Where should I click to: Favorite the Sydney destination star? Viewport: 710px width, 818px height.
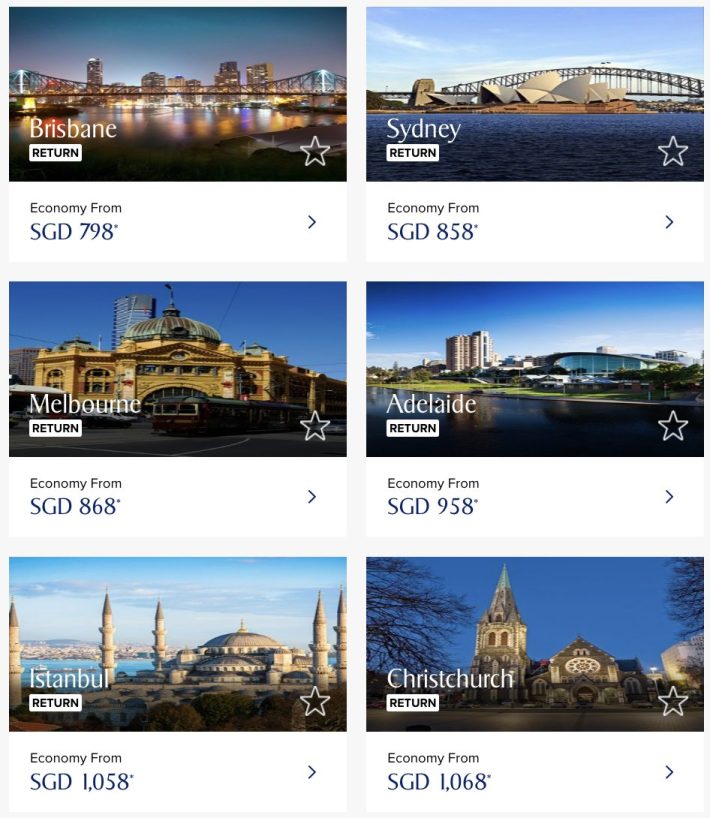click(x=673, y=151)
